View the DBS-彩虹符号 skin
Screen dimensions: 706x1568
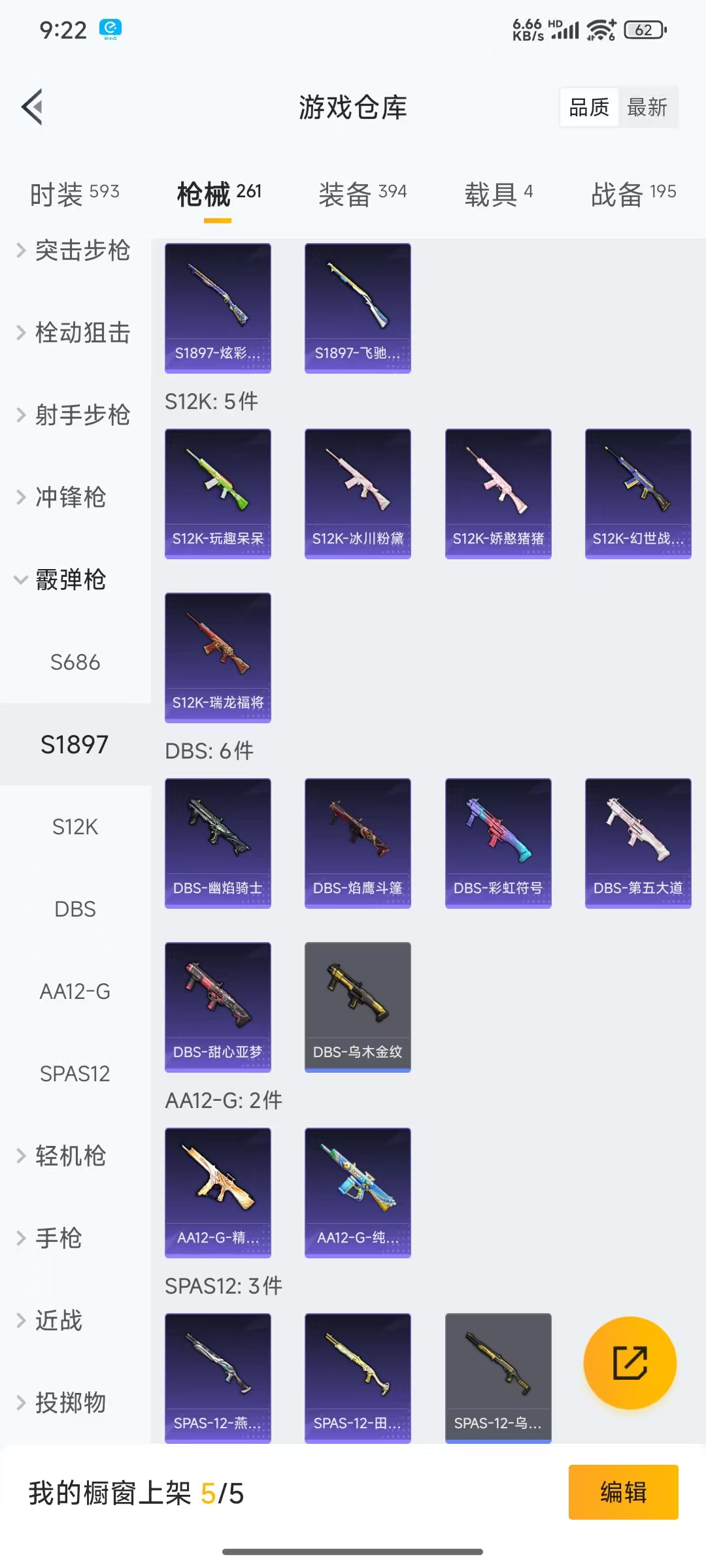pyautogui.click(x=498, y=843)
